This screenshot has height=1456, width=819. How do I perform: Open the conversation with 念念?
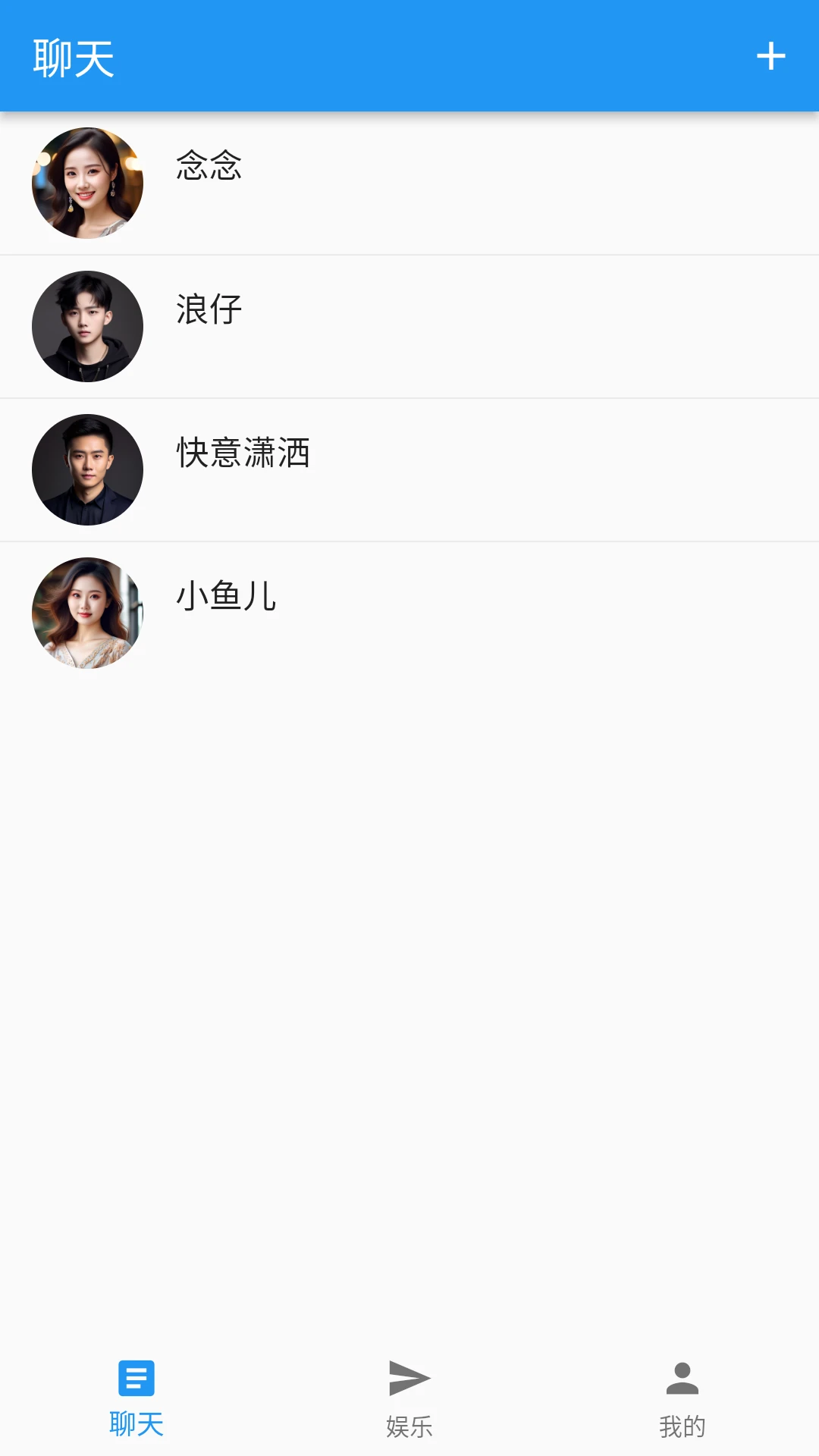pos(409,183)
